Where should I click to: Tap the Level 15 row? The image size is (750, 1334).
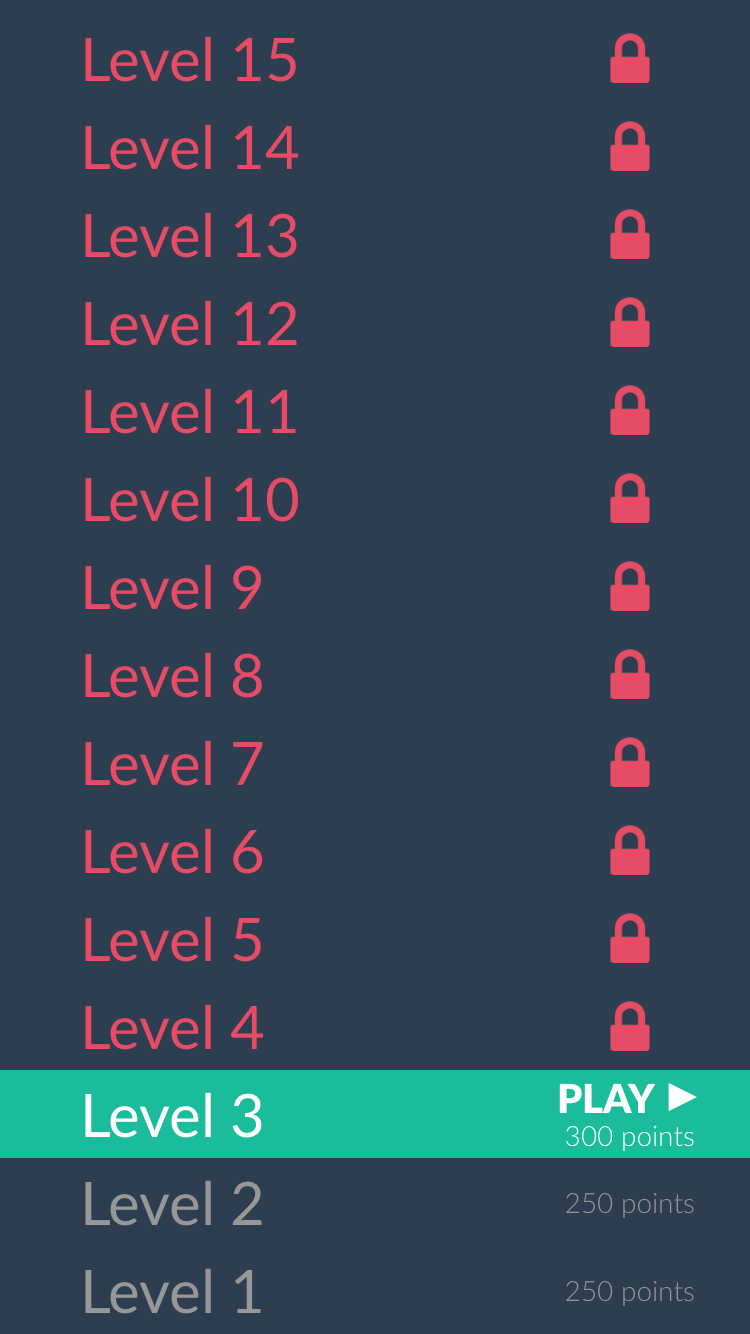point(375,58)
